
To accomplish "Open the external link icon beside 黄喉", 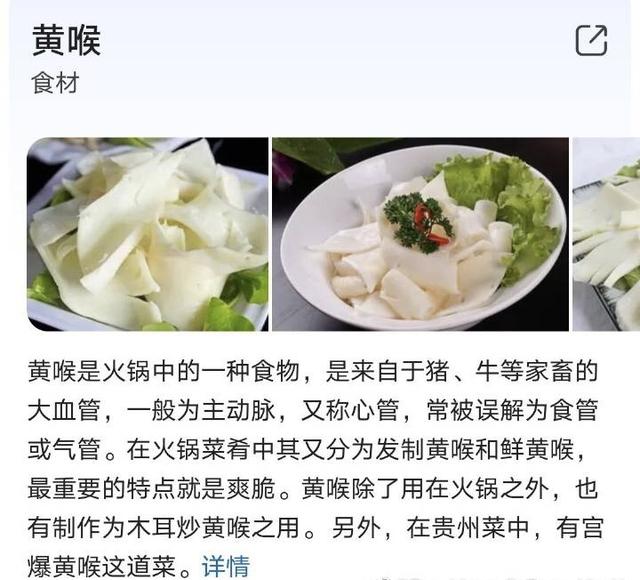I will (x=591, y=41).
